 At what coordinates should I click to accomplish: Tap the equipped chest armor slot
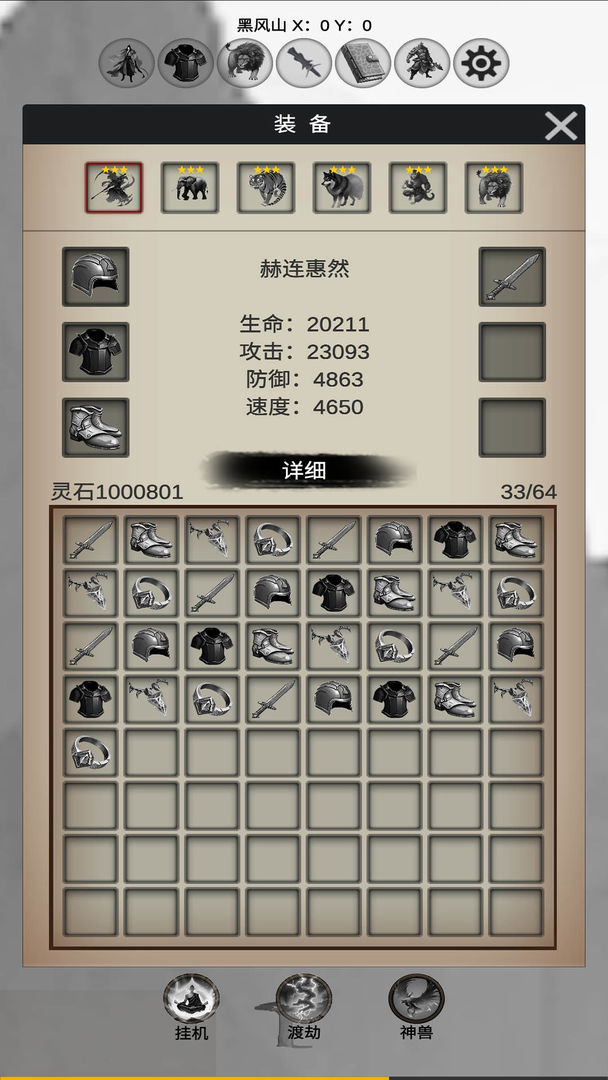[x=96, y=352]
